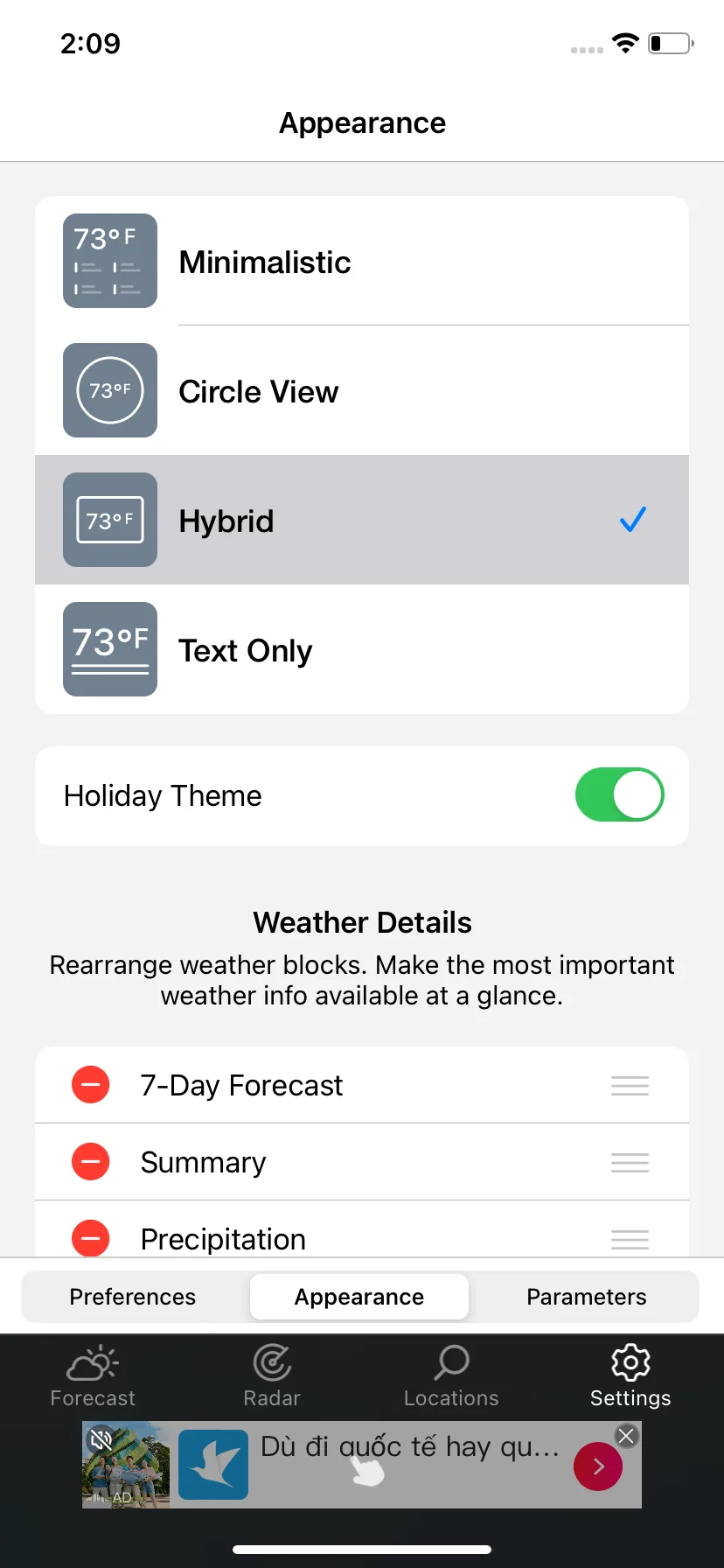Viewport: 724px width, 1568px height.
Task: Close the ad banner
Action: (x=626, y=1436)
